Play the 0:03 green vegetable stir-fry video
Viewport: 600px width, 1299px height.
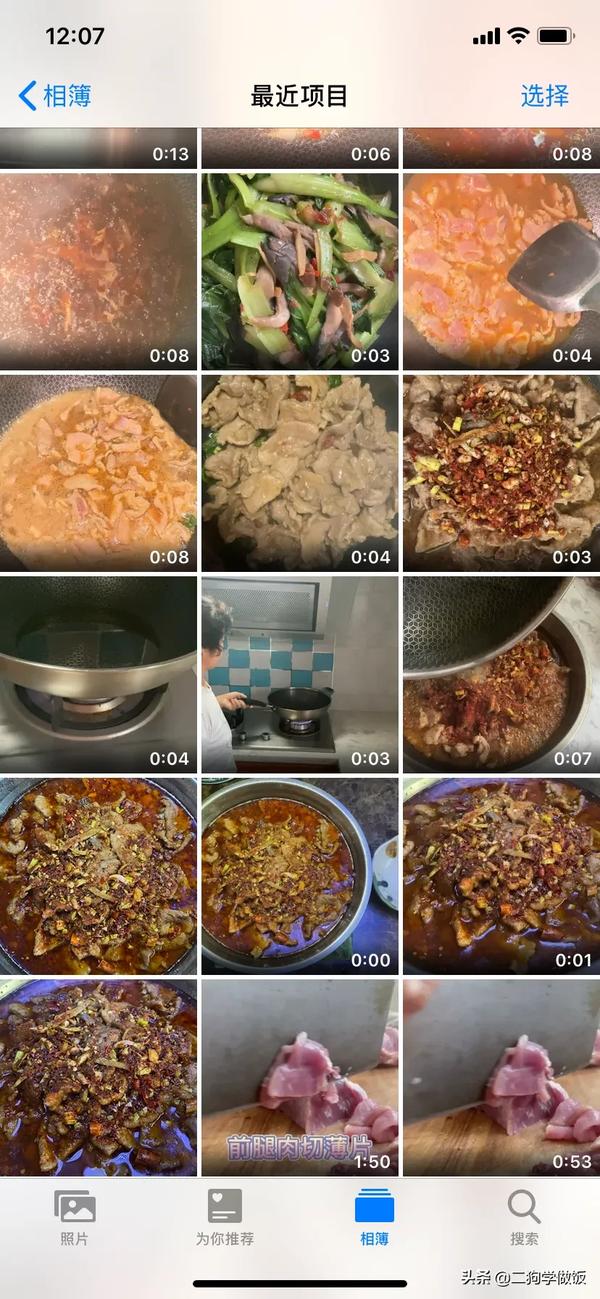coord(299,271)
